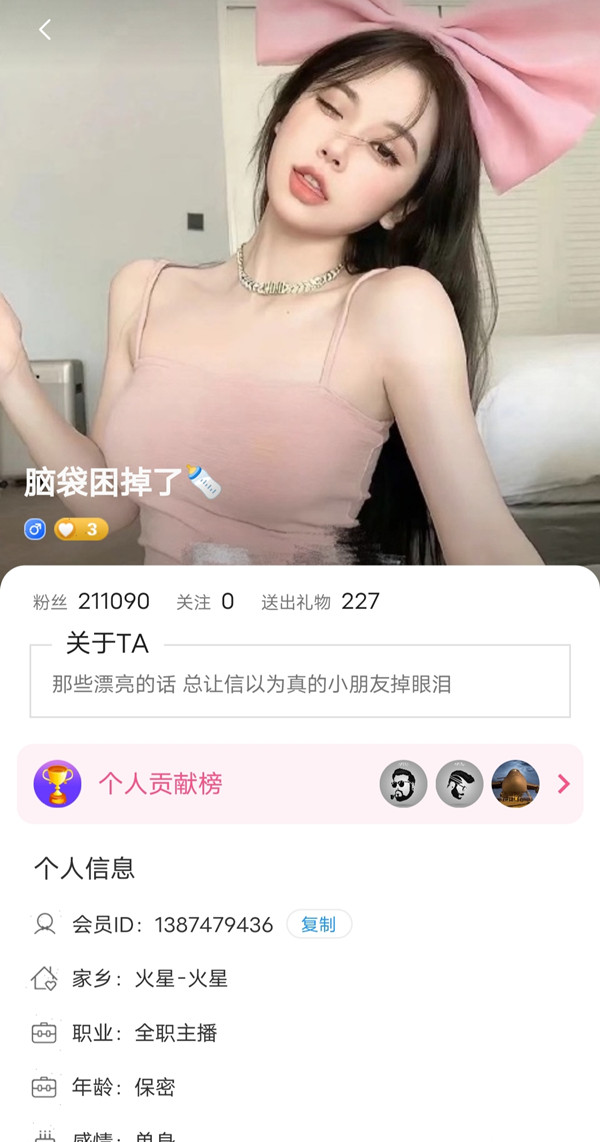The height and width of the screenshot is (1142, 600).
Task: View the 关注 following list
Action: click(x=205, y=601)
